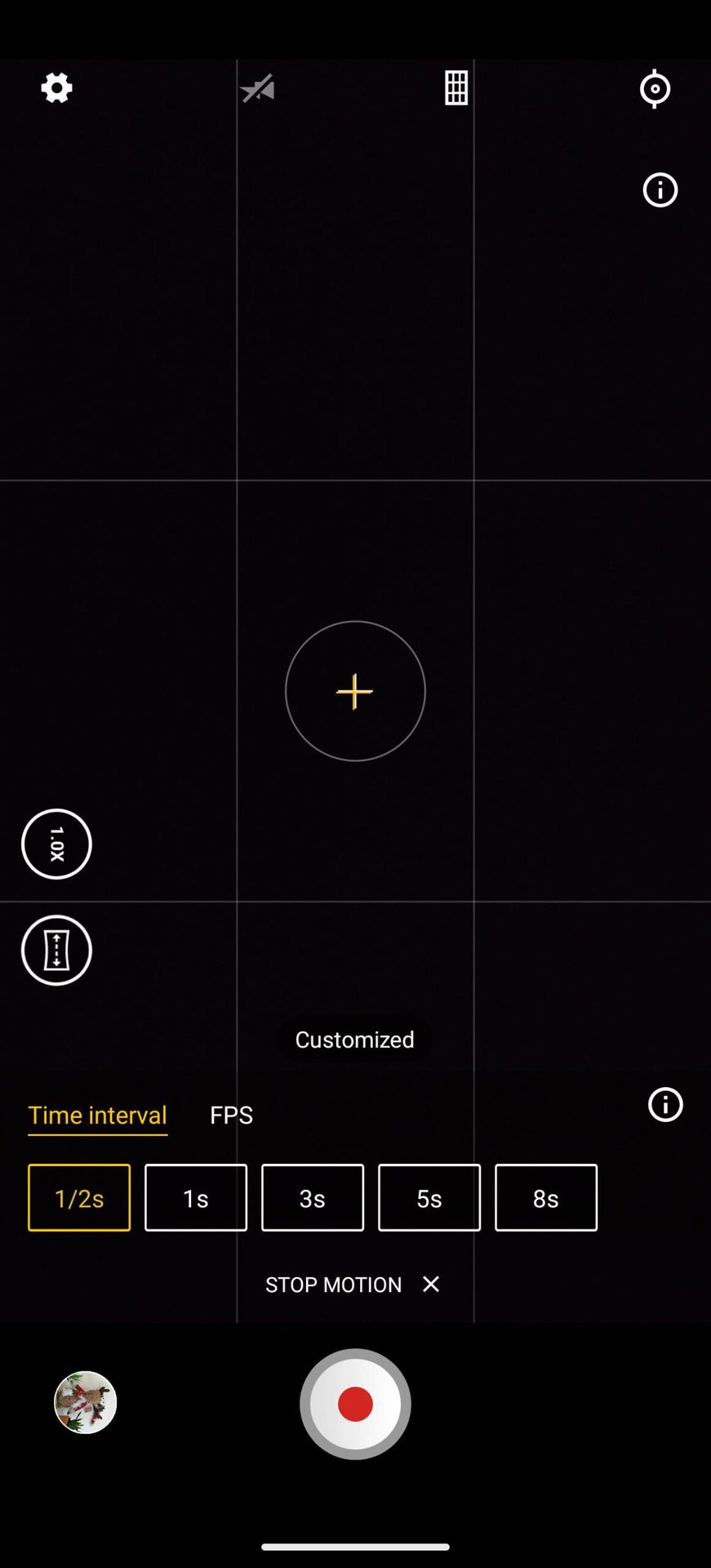Screen dimensions: 711x1568
Task: Open the upper info icon
Action: [660, 190]
